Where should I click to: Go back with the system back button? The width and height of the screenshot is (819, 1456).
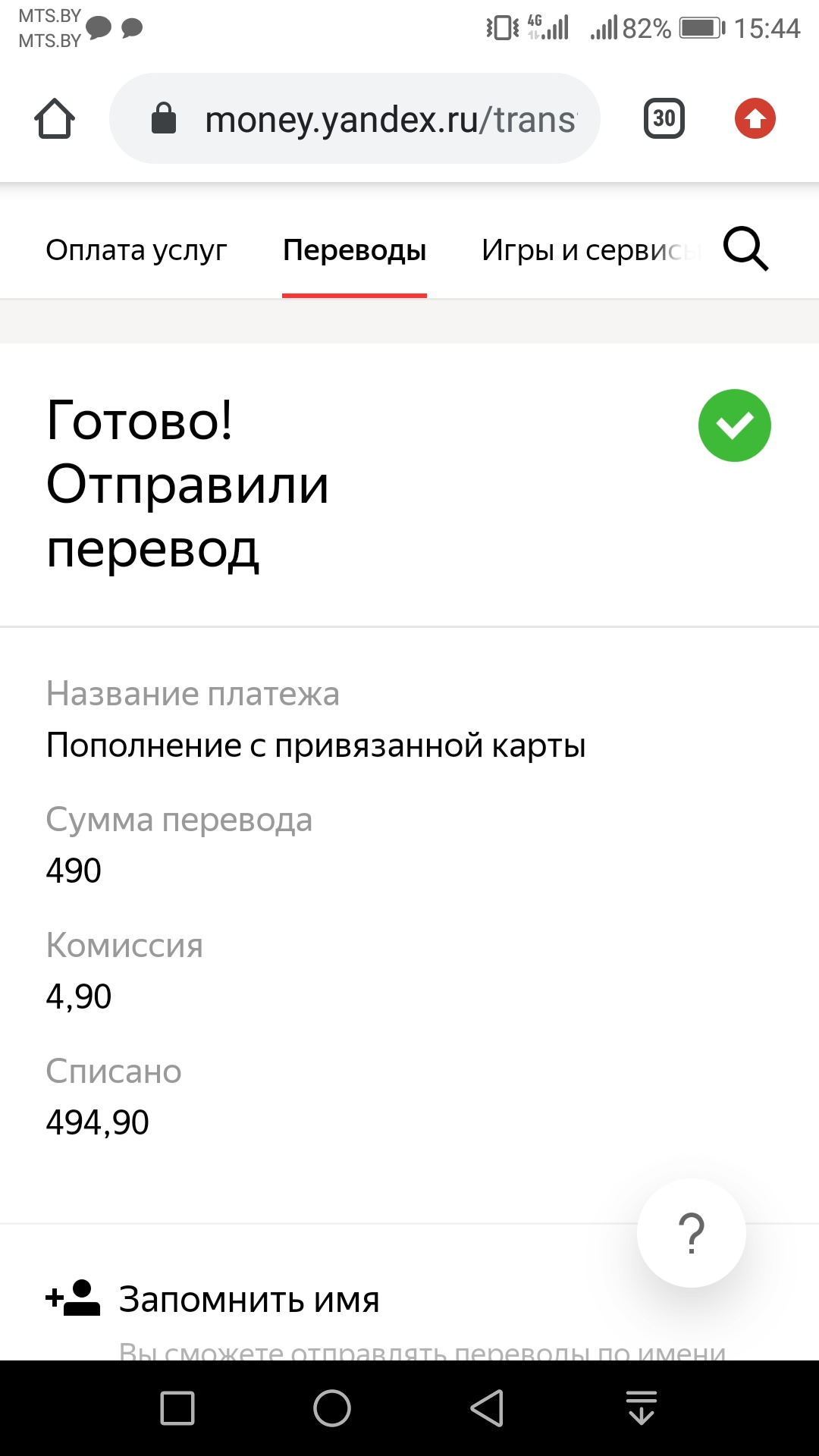tap(487, 1408)
